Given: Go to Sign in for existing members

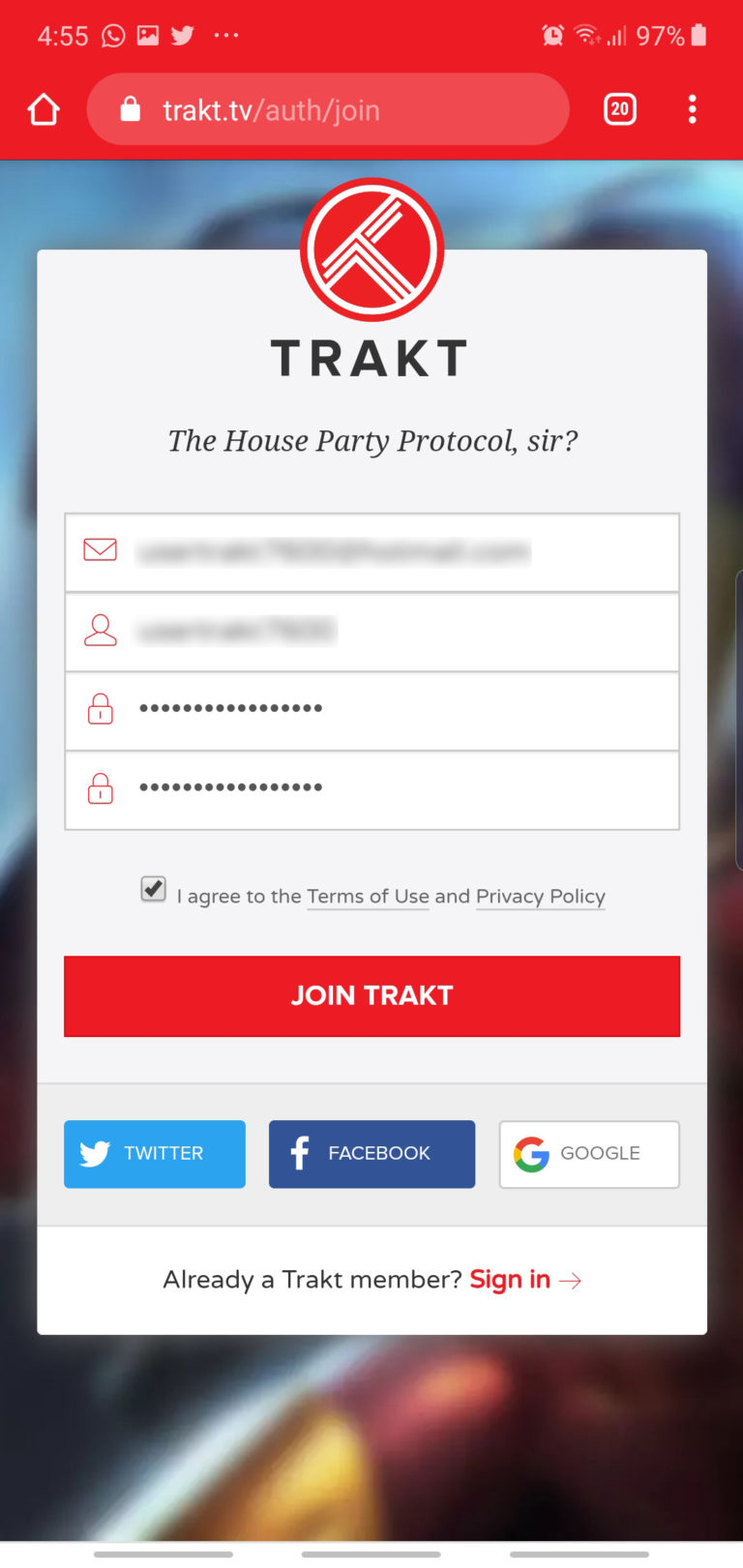Looking at the screenshot, I should 511,1280.
